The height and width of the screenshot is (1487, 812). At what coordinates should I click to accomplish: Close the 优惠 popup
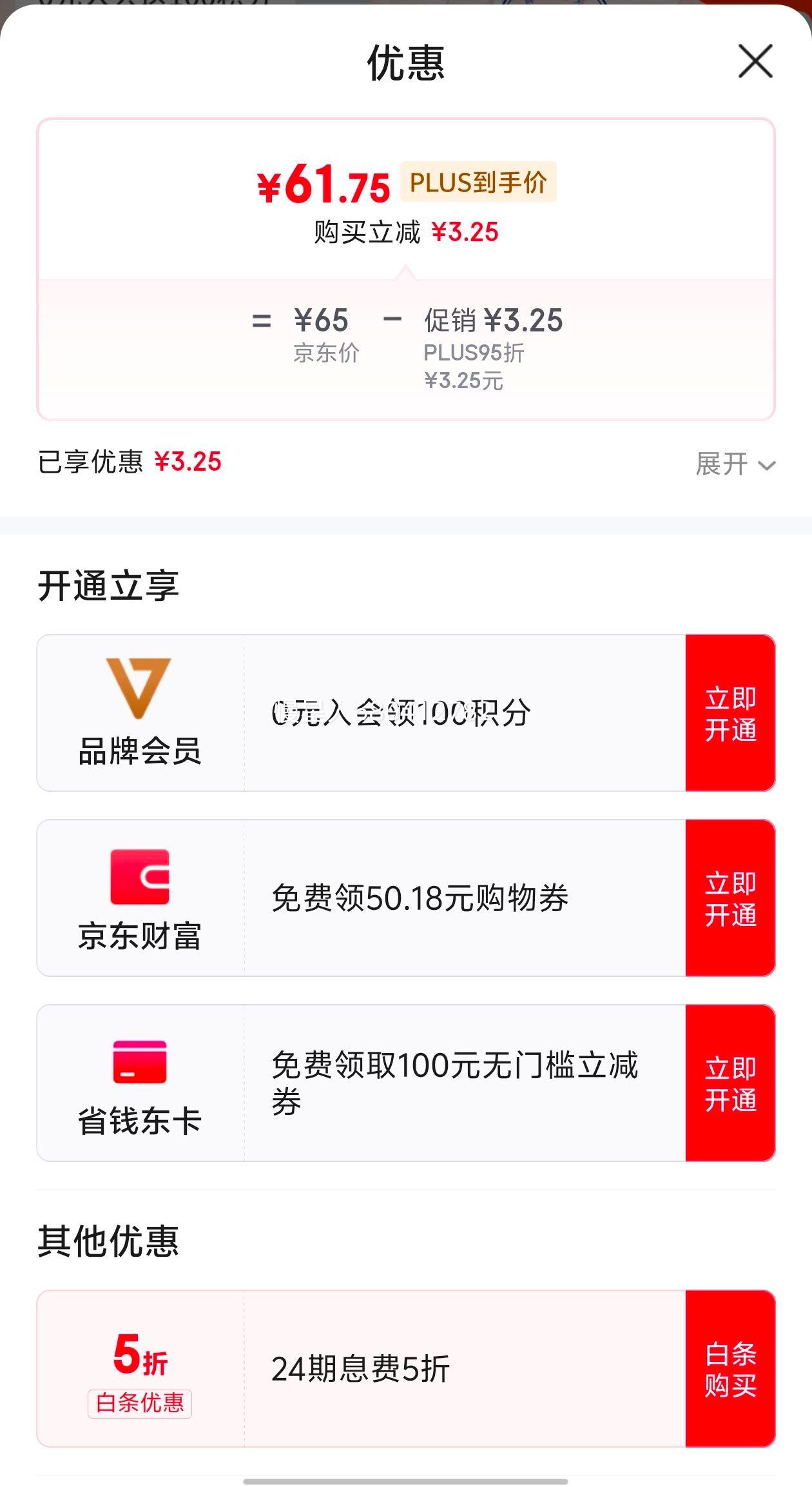(755, 61)
